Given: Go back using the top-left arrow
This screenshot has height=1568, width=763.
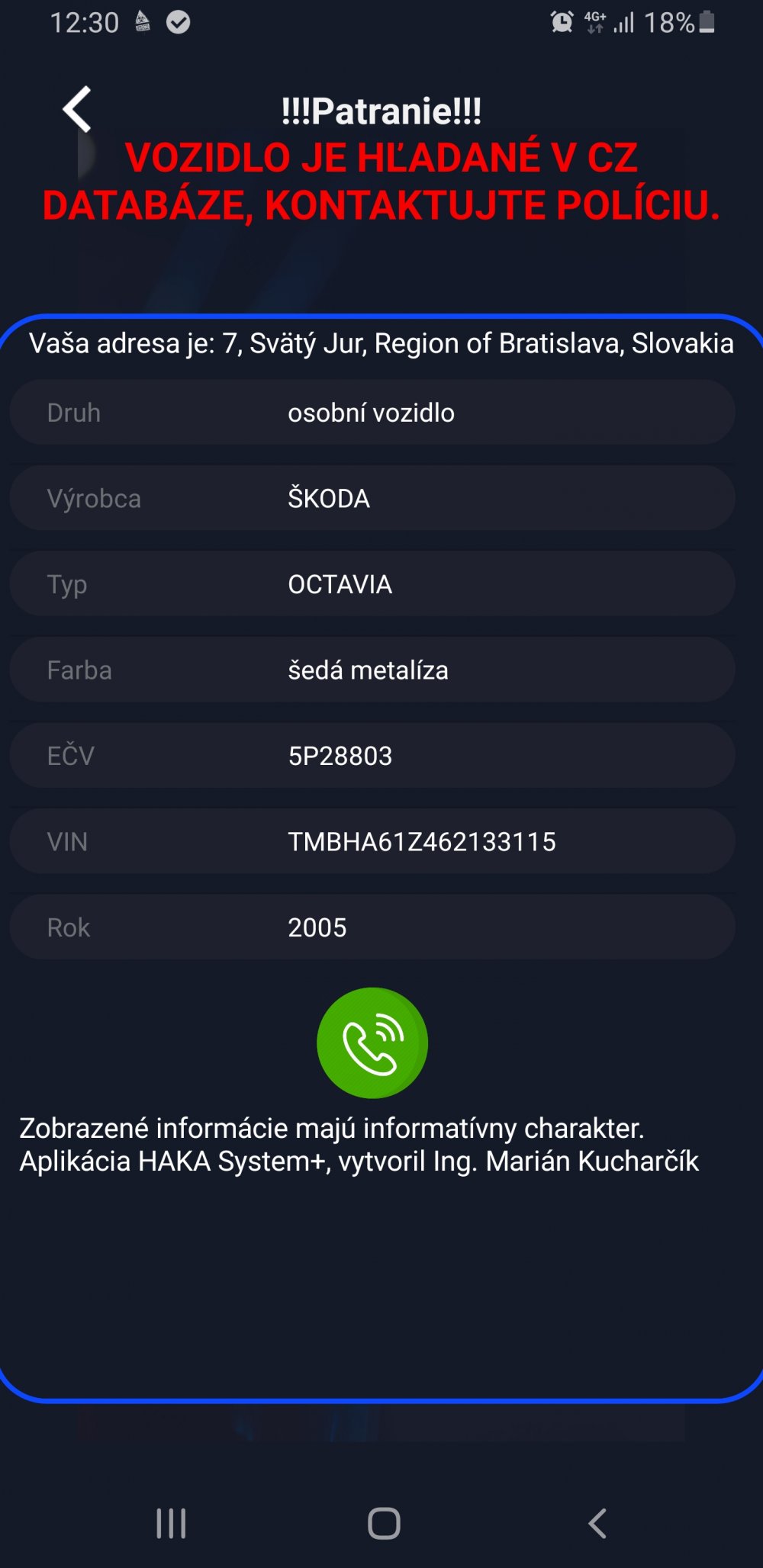Looking at the screenshot, I should coord(77,109).
